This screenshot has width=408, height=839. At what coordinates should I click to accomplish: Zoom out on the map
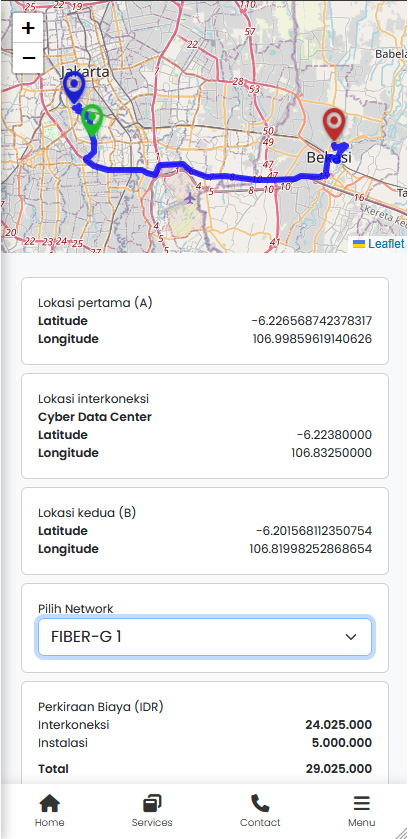coord(28,58)
